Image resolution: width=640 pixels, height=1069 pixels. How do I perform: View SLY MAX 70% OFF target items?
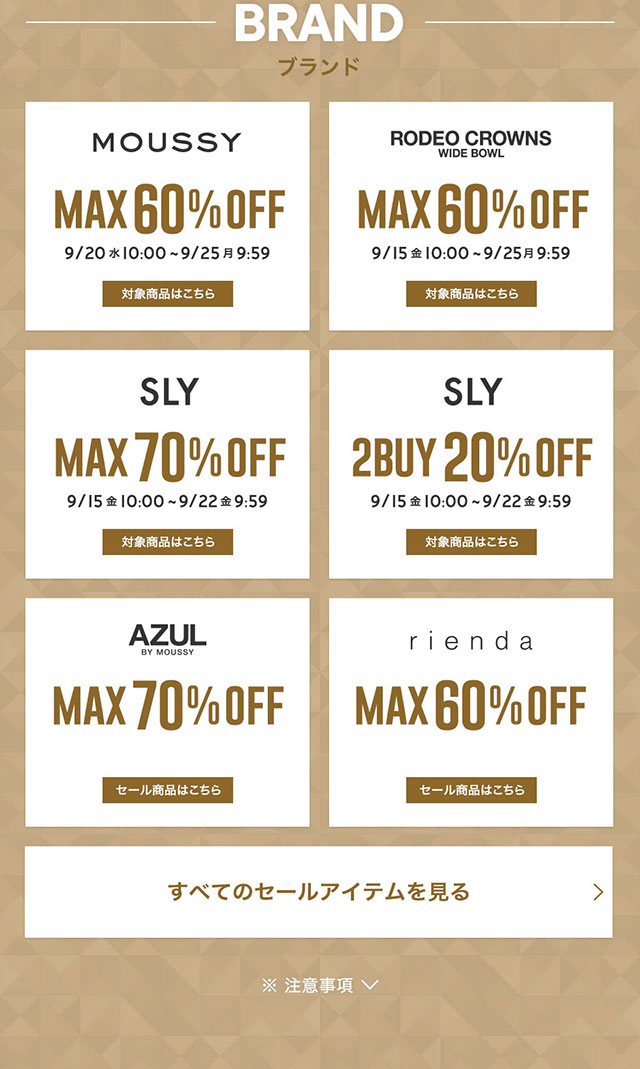click(x=167, y=542)
